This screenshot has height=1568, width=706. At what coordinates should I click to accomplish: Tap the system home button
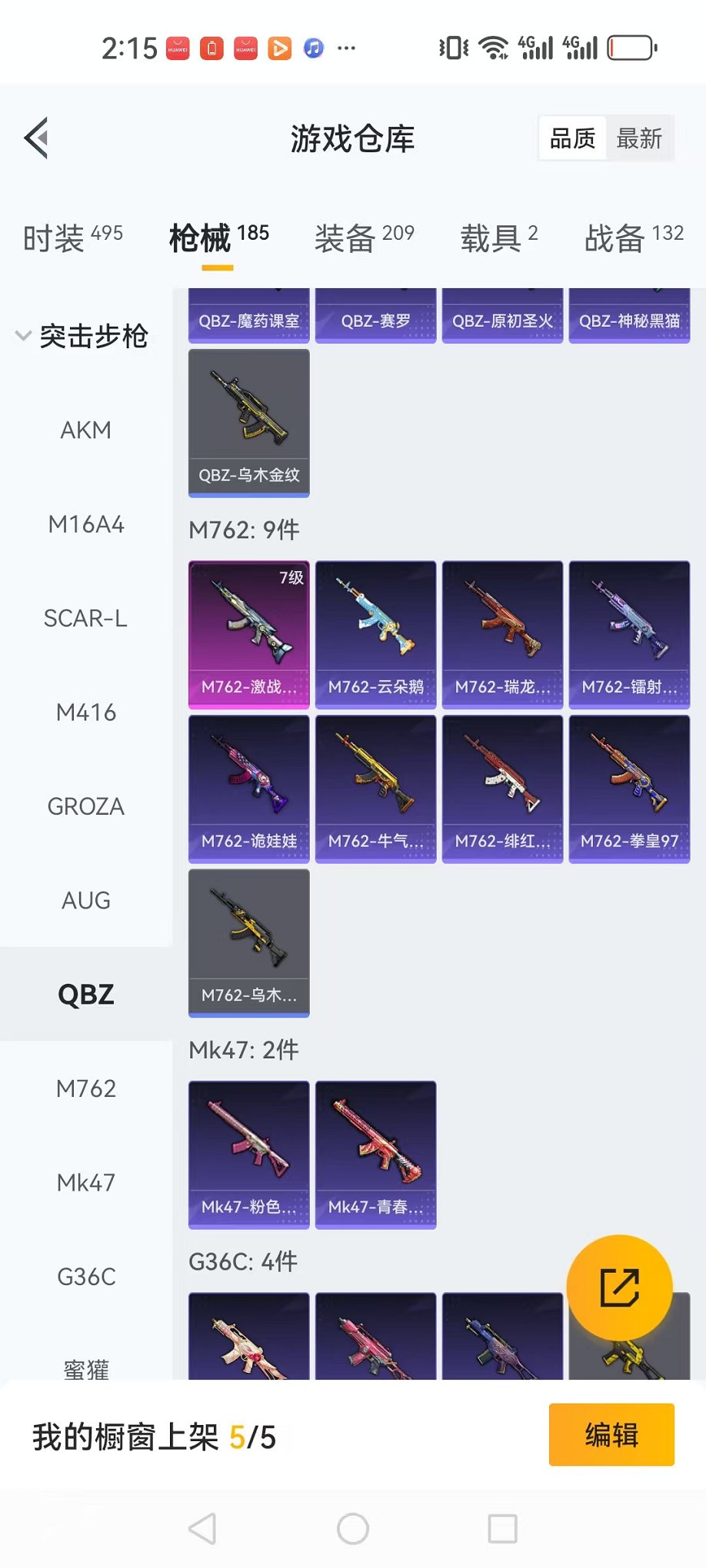353,1529
